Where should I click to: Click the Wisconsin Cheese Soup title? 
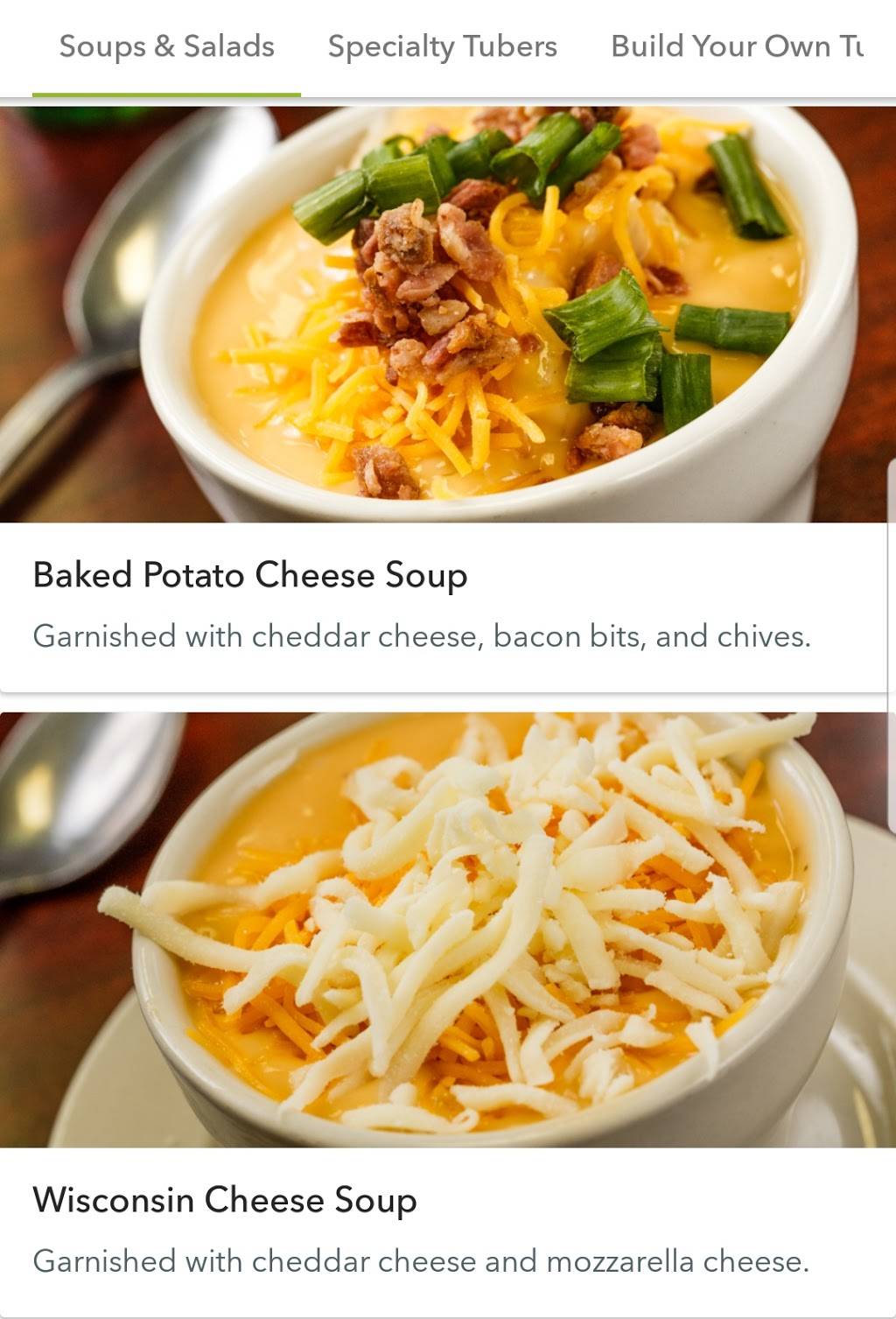[x=227, y=1201]
